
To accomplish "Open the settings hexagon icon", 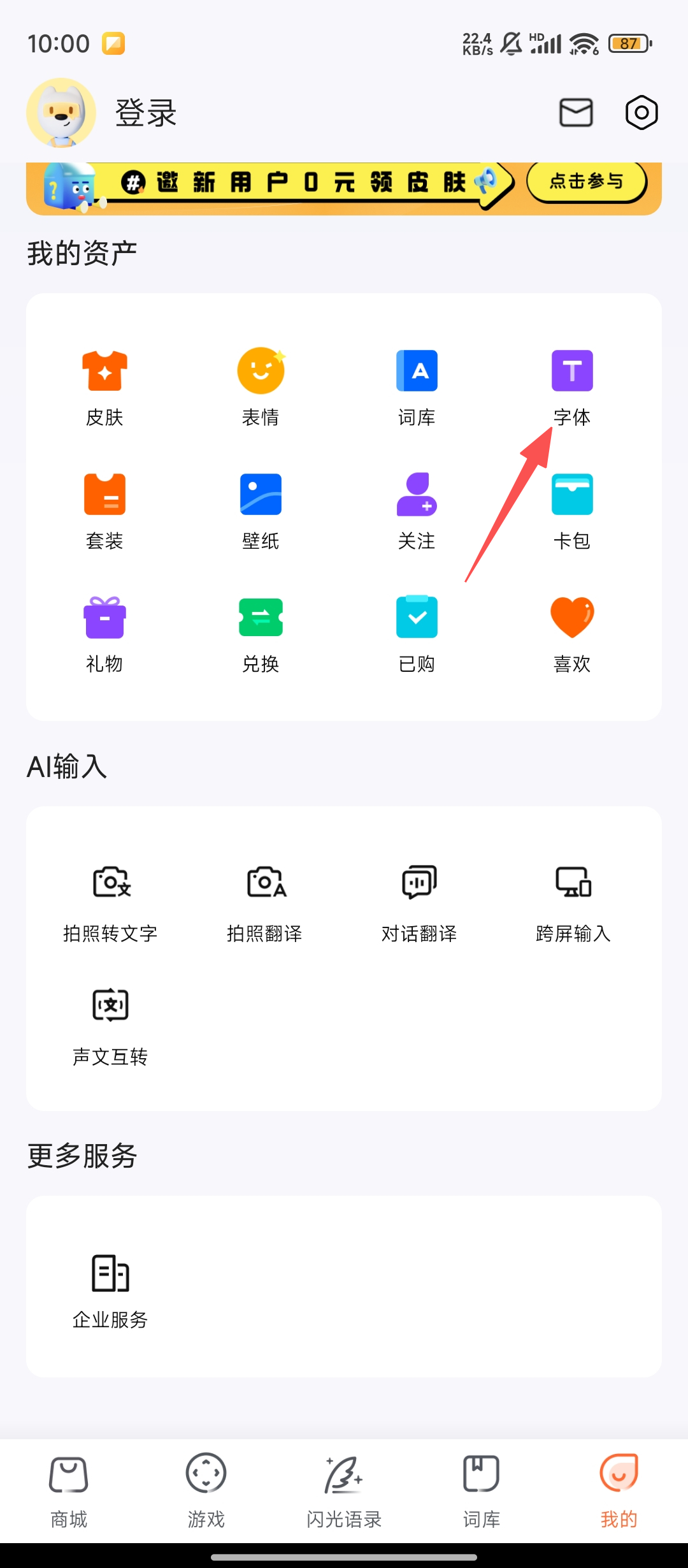I will click(641, 113).
